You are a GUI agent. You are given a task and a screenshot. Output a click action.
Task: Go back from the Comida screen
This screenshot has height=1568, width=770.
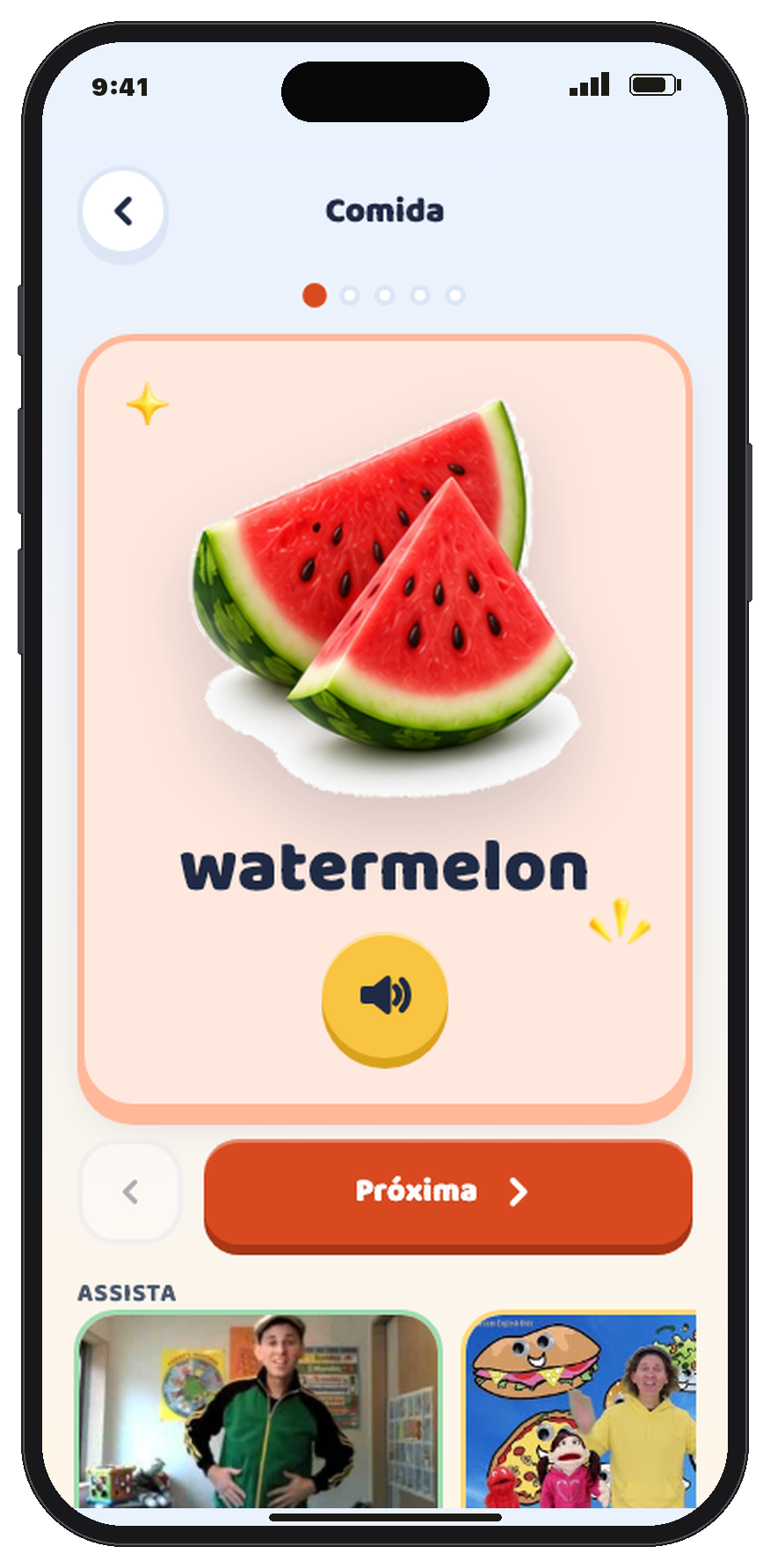pos(123,212)
